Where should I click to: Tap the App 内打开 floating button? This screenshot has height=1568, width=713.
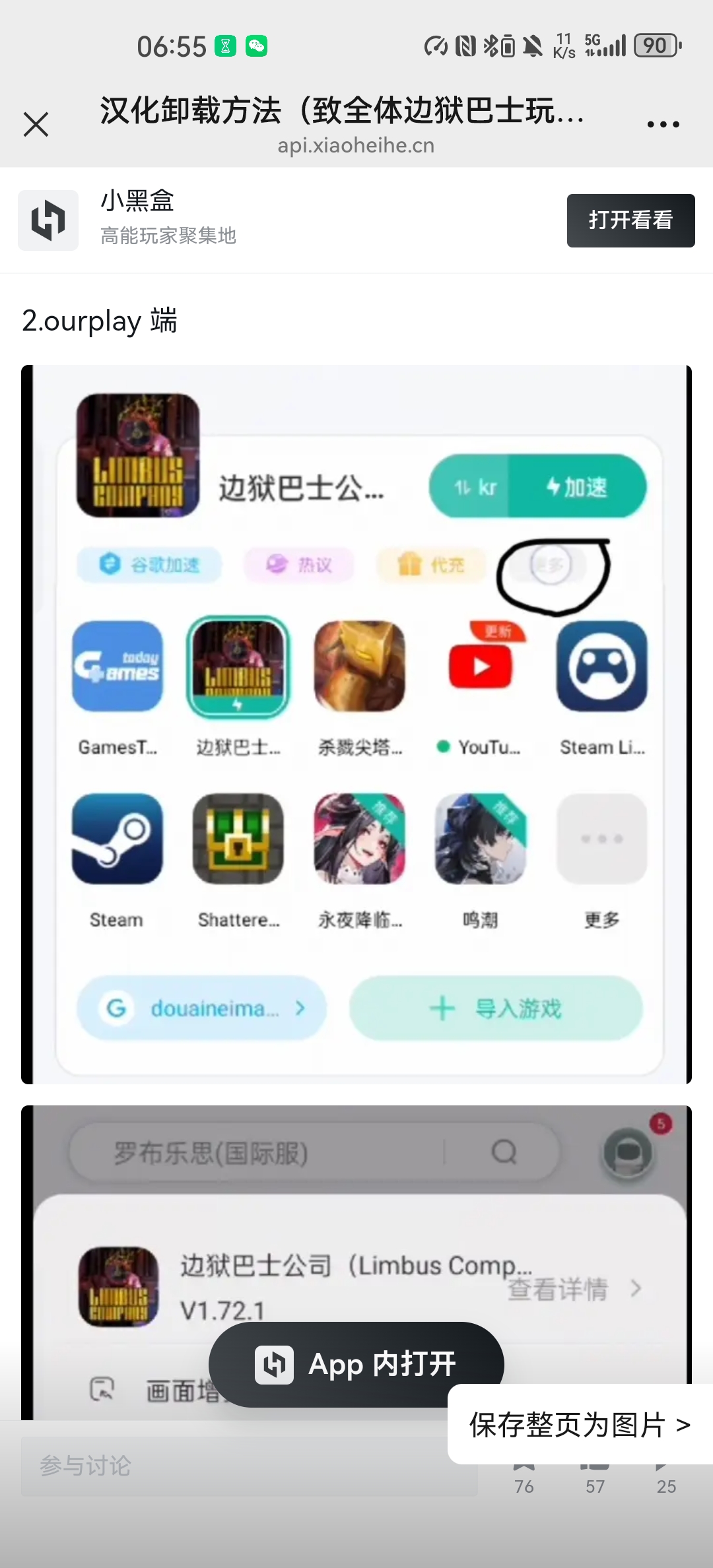[356, 1364]
